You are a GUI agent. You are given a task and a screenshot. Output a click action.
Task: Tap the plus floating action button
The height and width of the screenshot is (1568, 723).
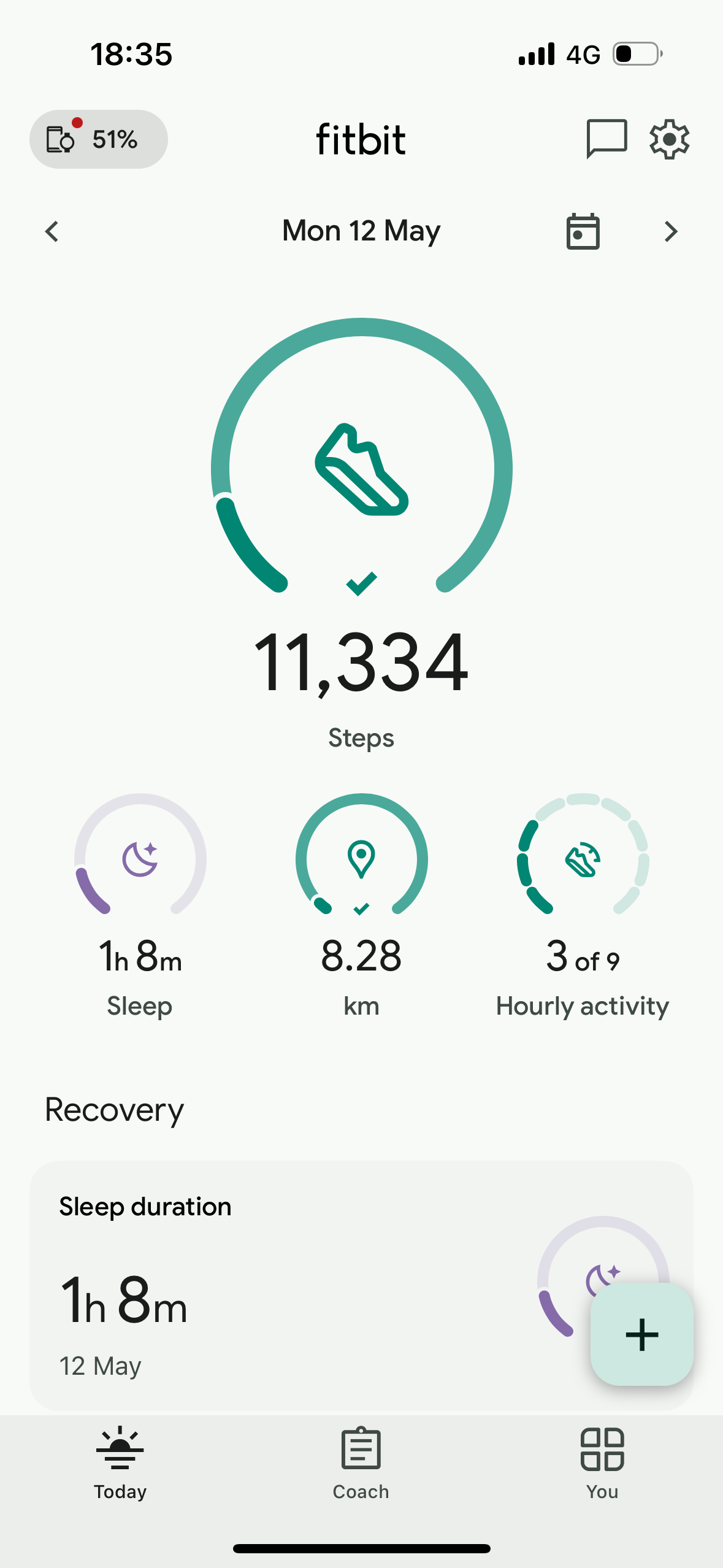click(642, 1334)
